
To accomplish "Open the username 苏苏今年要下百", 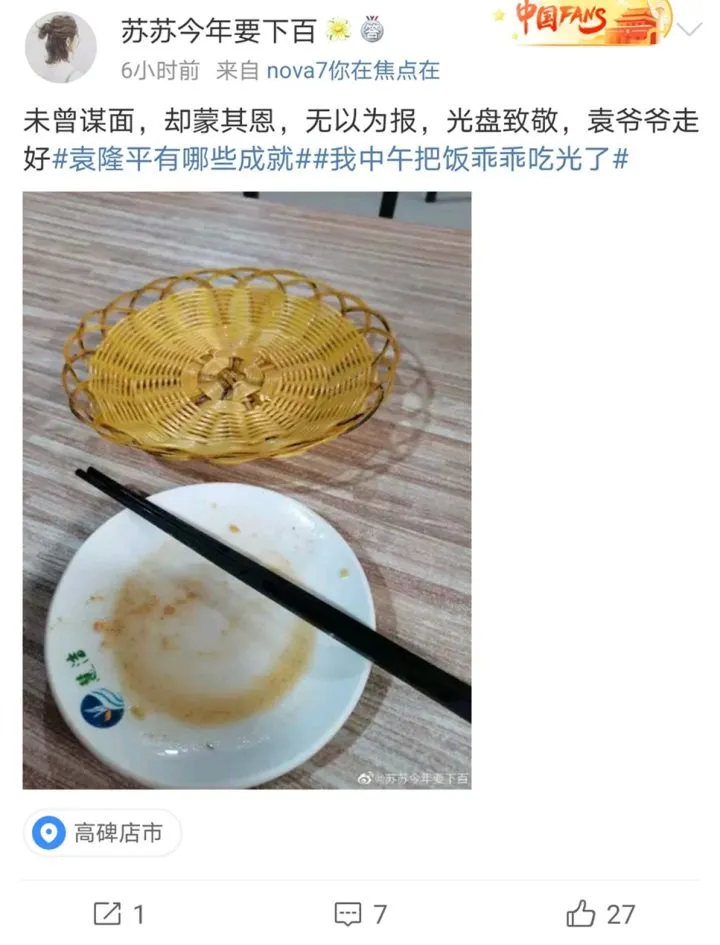I will 218,31.
